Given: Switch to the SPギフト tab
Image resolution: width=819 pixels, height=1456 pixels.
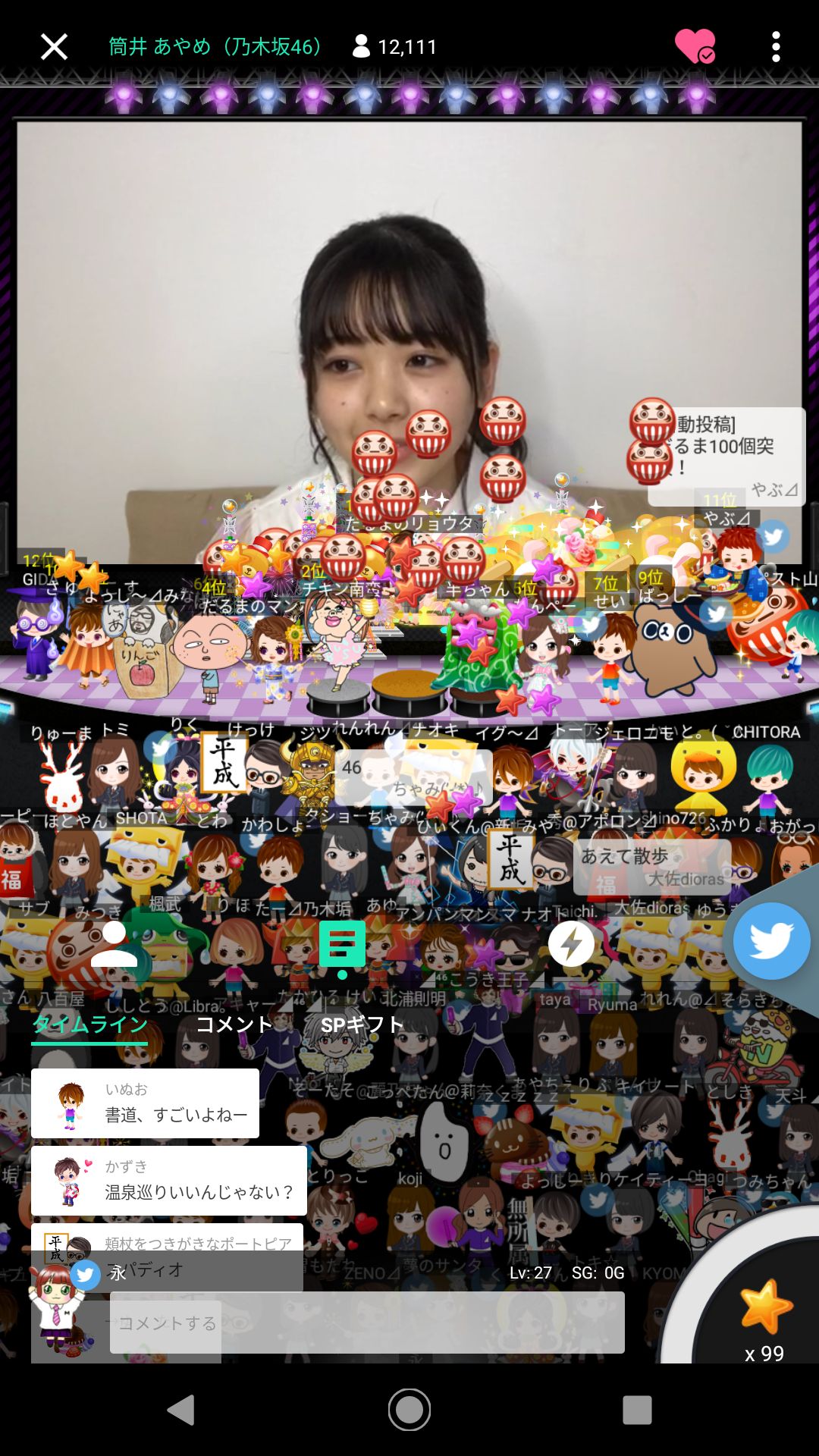Looking at the screenshot, I should pyautogui.click(x=362, y=1025).
